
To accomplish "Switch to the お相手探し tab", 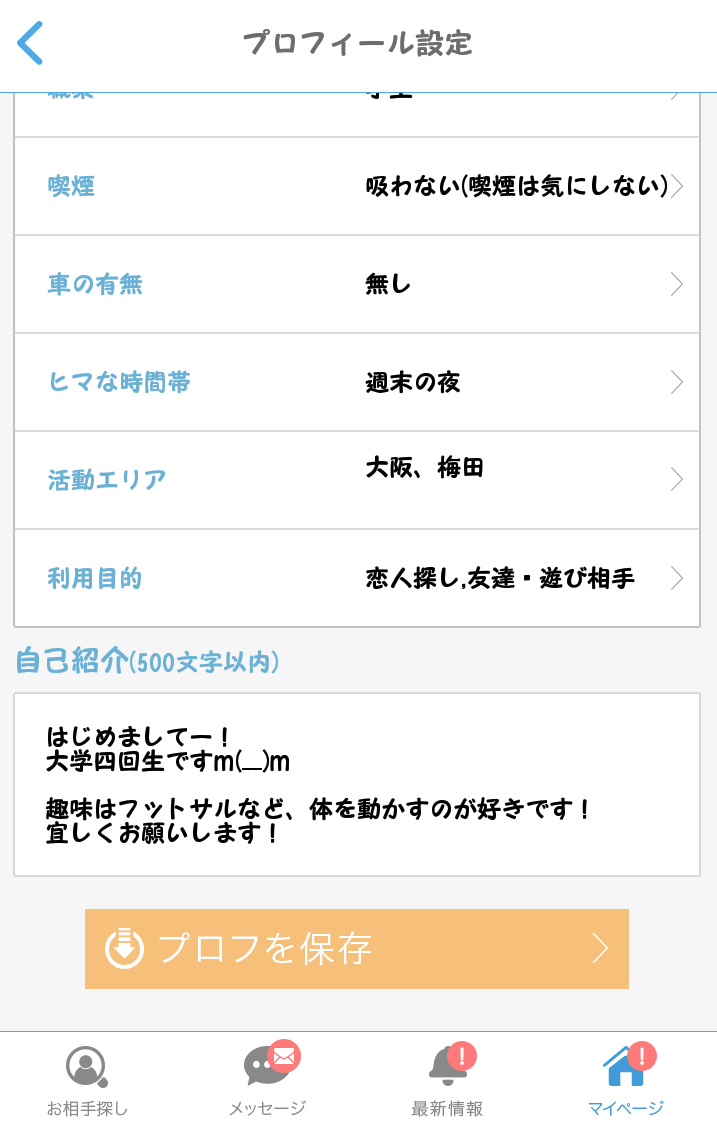I will click(x=88, y=1080).
